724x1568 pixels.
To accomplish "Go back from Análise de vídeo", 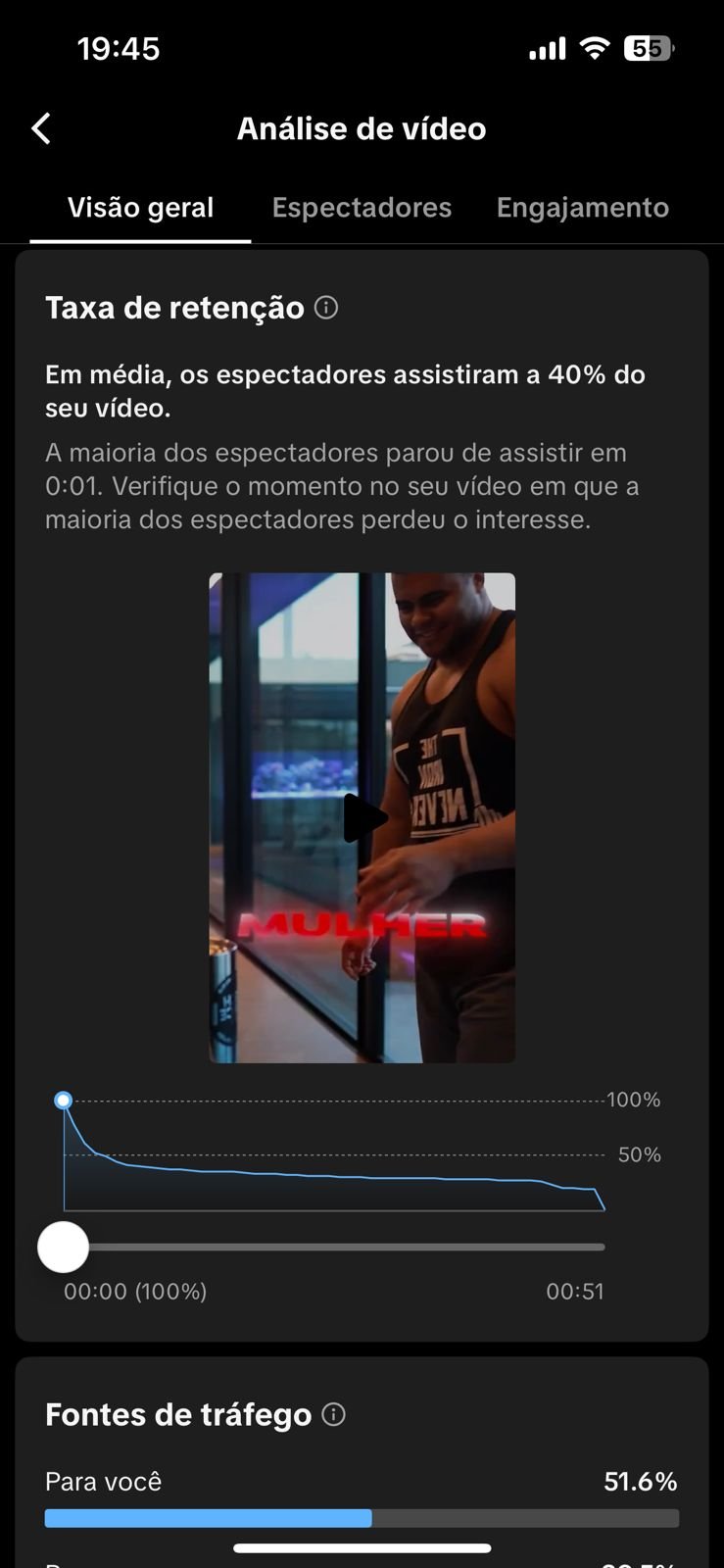I will [x=41, y=128].
